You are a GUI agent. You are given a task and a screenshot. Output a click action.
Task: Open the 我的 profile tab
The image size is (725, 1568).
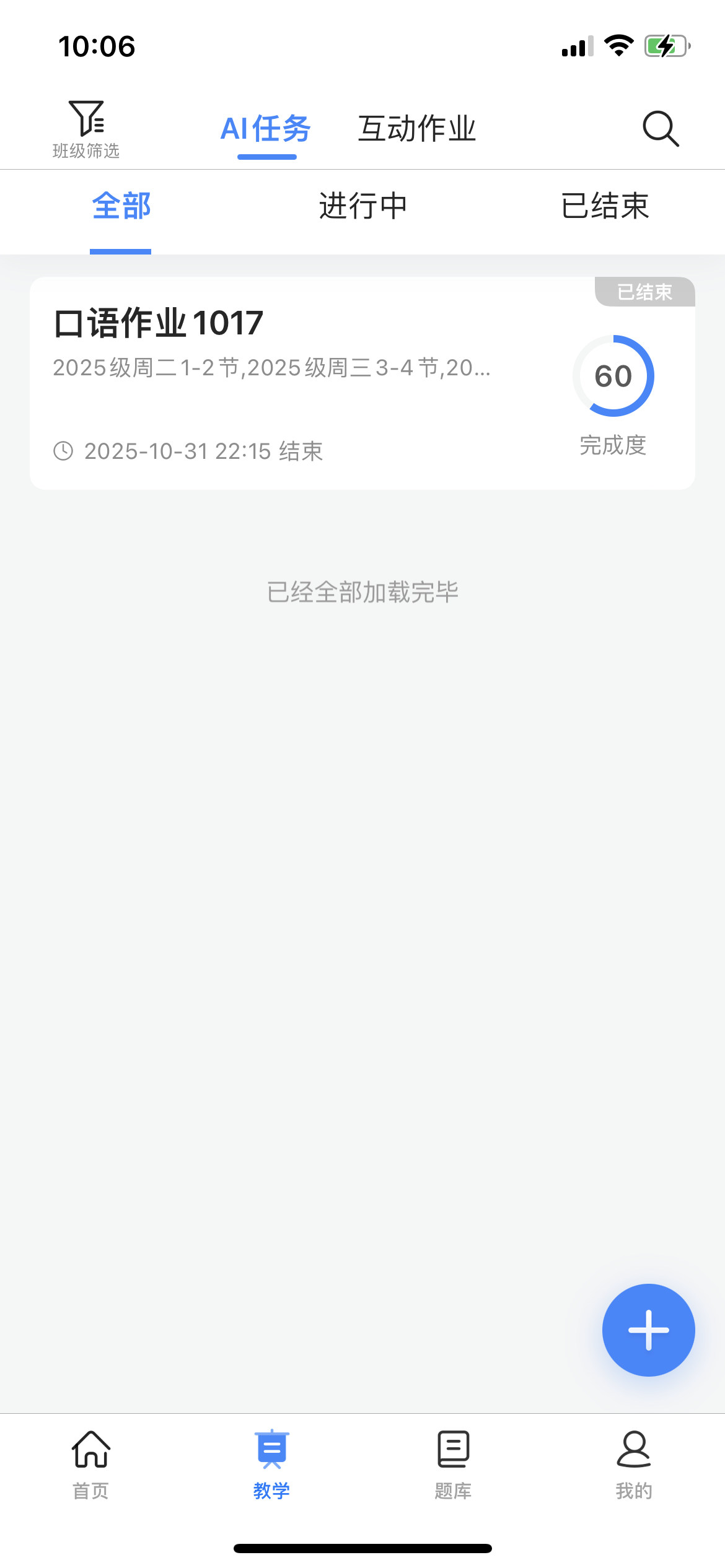click(634, 1464)
